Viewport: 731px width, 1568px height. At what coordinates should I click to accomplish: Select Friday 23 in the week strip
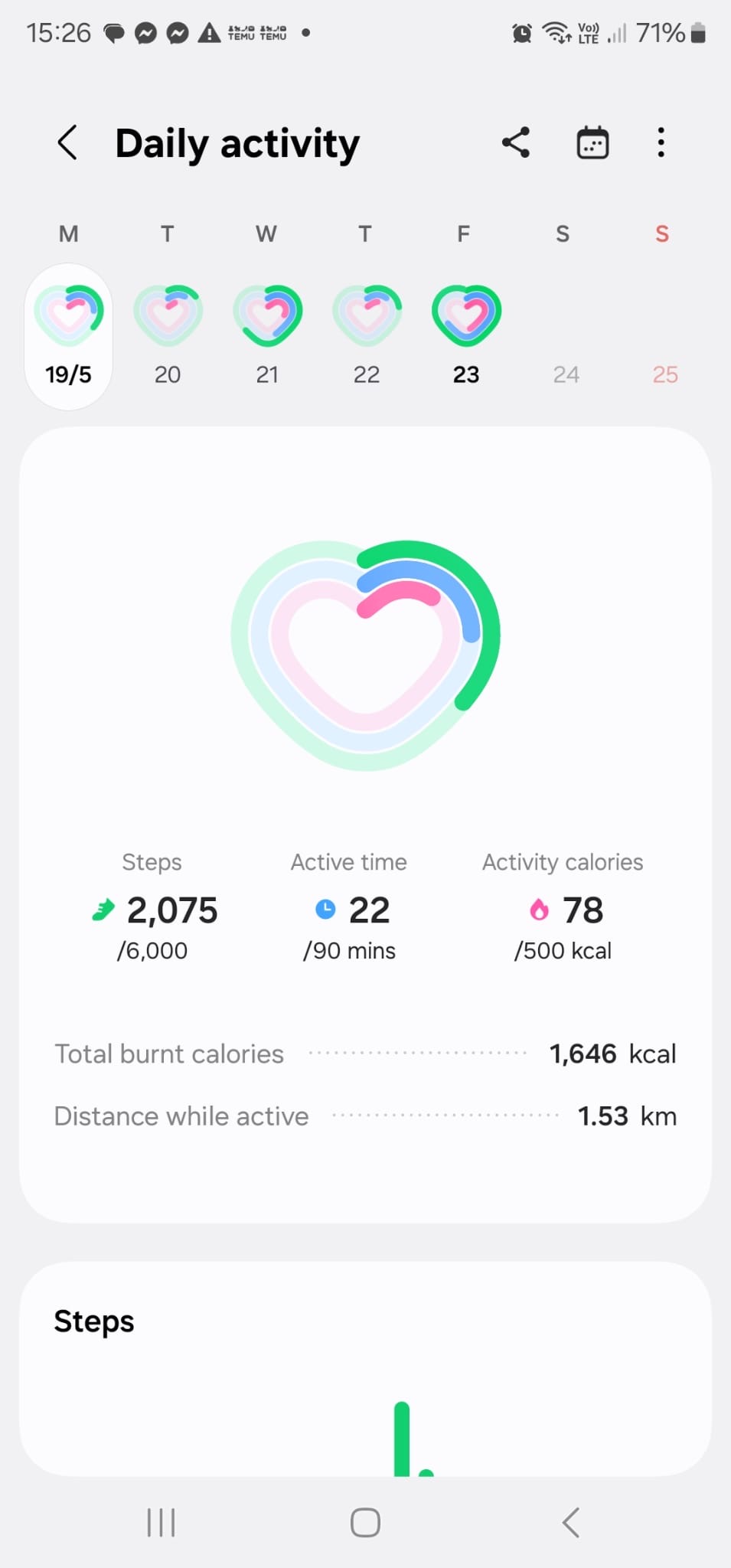pyautogui.click(x=466, y=336)
